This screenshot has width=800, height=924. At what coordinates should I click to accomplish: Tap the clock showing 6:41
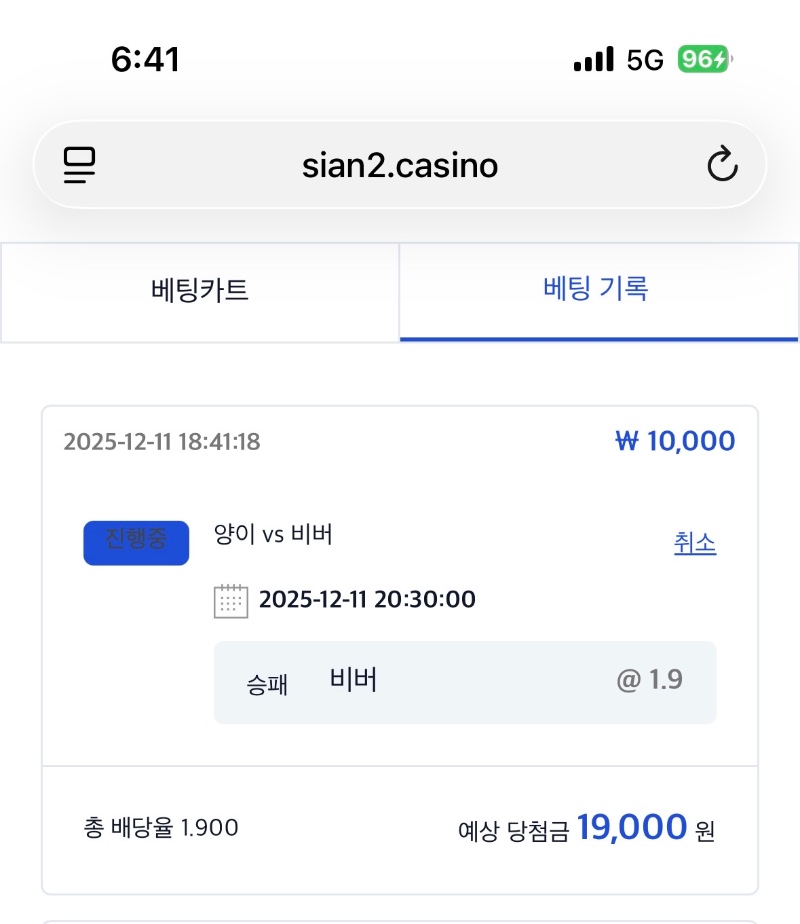coord(146,59)
